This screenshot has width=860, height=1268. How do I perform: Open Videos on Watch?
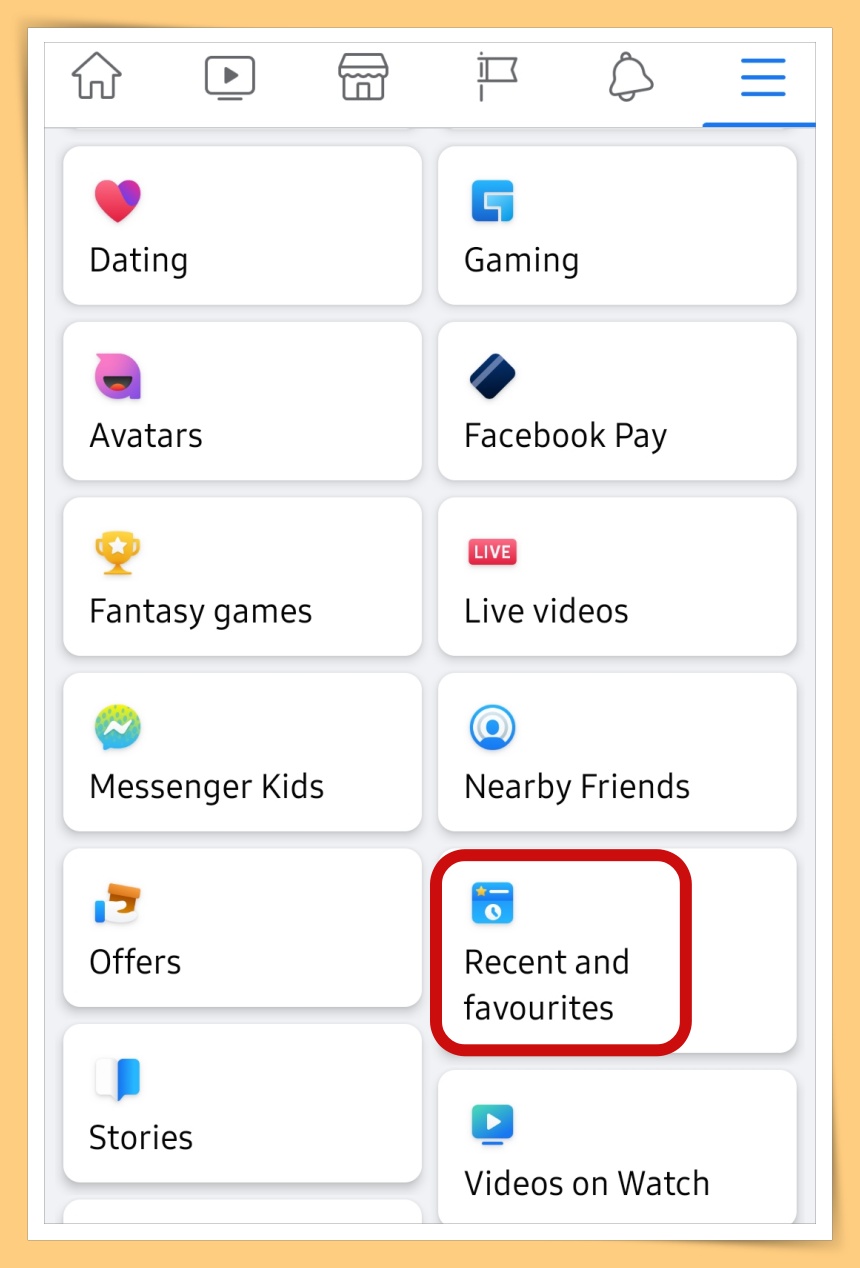point(617,1148)
